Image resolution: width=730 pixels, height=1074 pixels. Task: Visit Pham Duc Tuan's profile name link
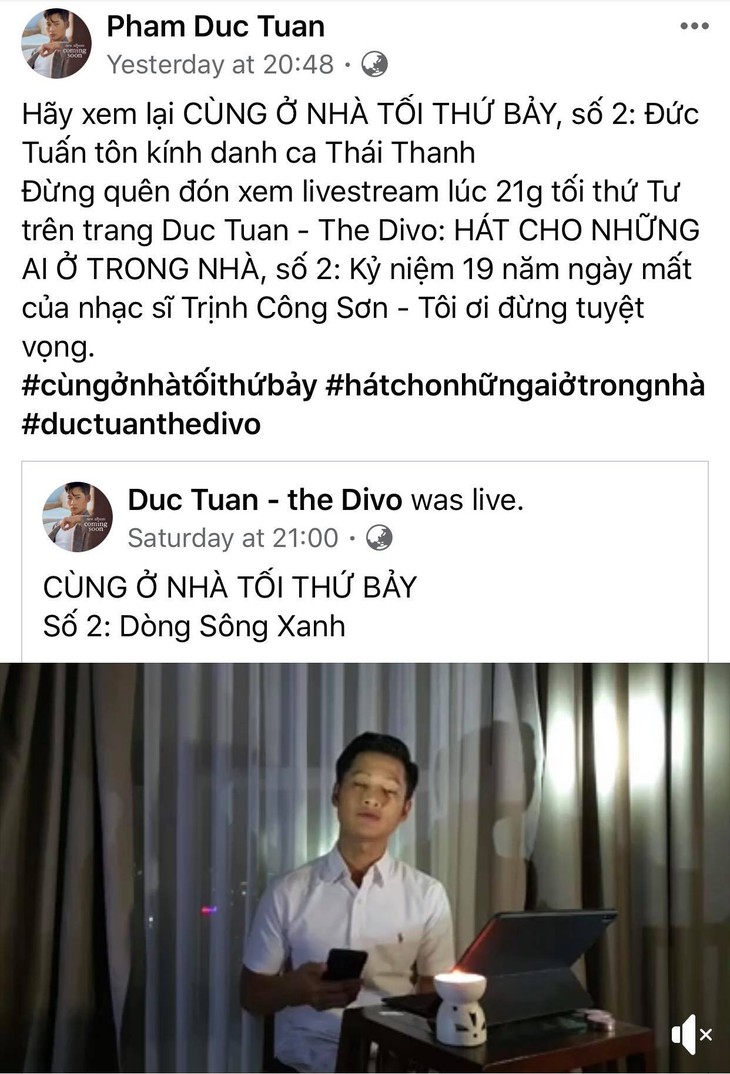[x=215, y=26]
